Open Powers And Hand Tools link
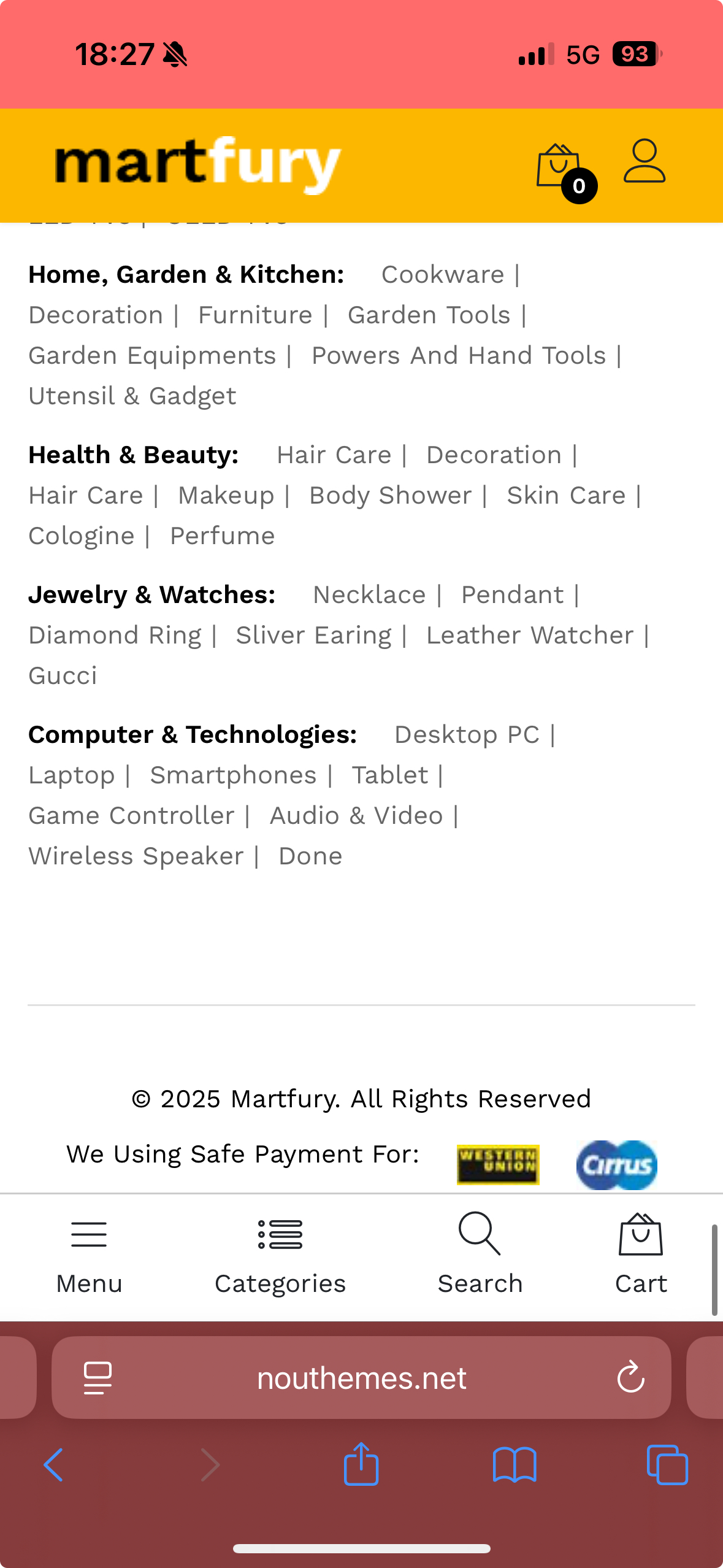Image resolution: width=723 pixels, height=1568 pixels. 459,356
